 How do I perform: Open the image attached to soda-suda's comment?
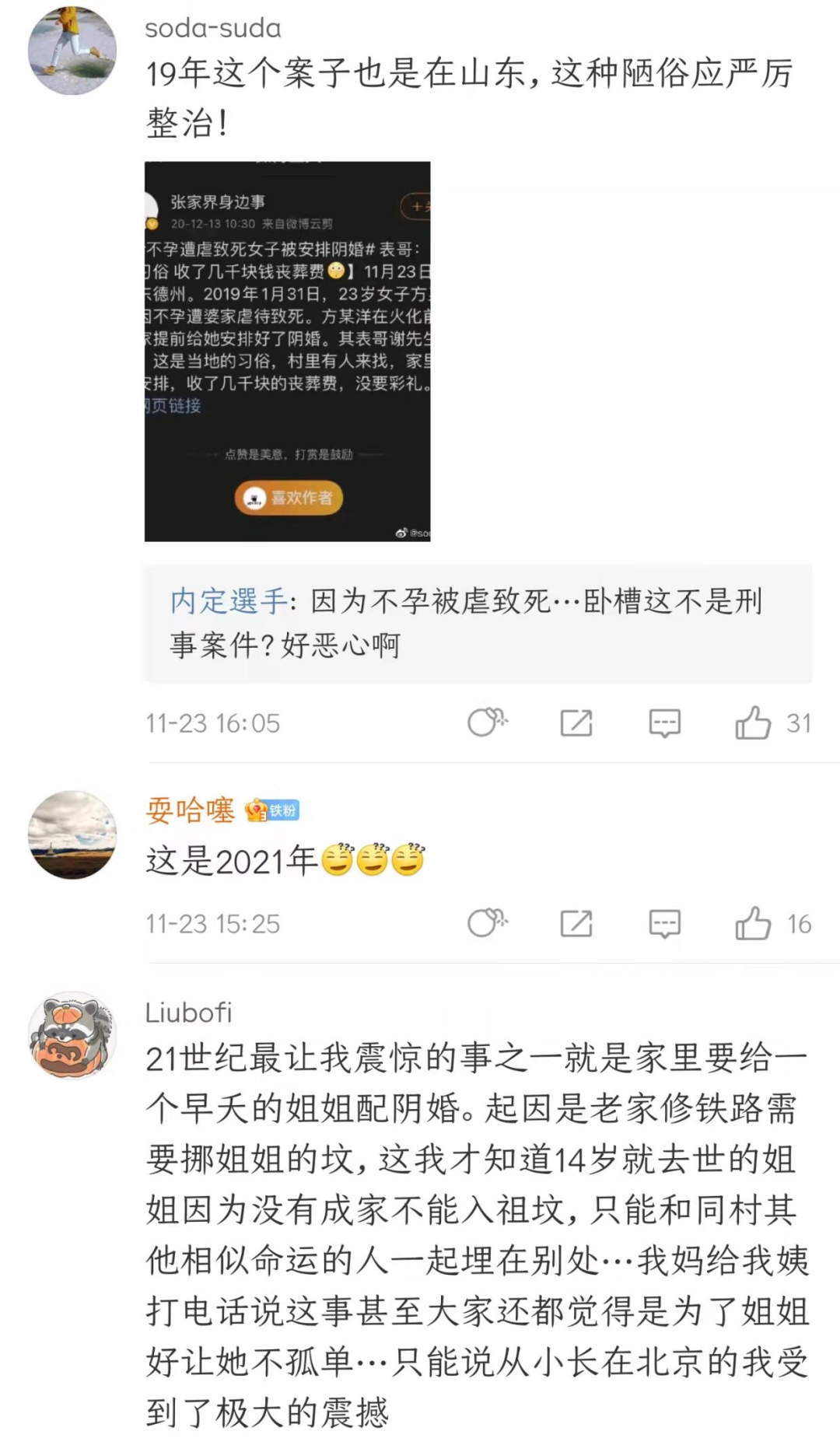(x=287, y=351)
